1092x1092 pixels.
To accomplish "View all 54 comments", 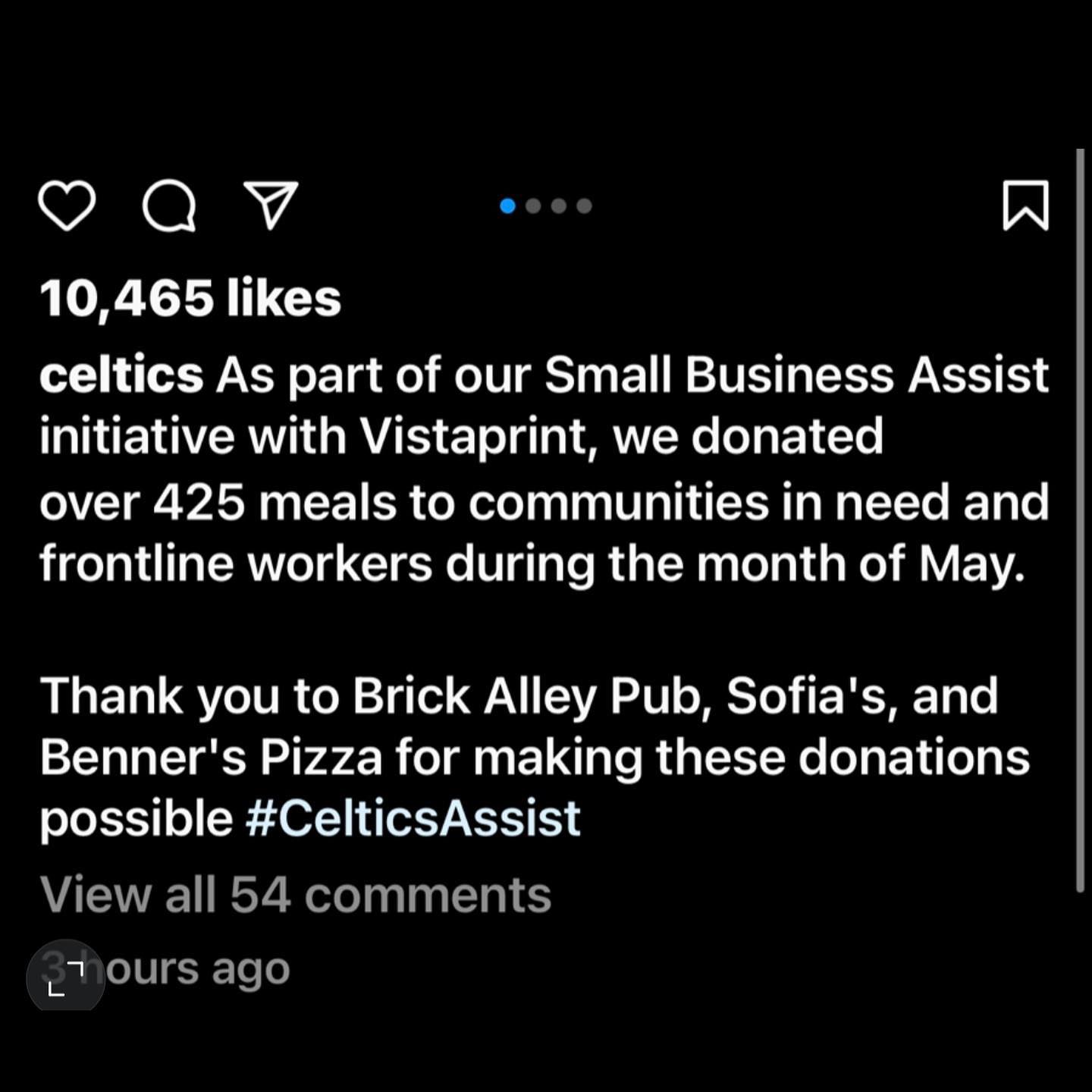I will tap(296, 895).
